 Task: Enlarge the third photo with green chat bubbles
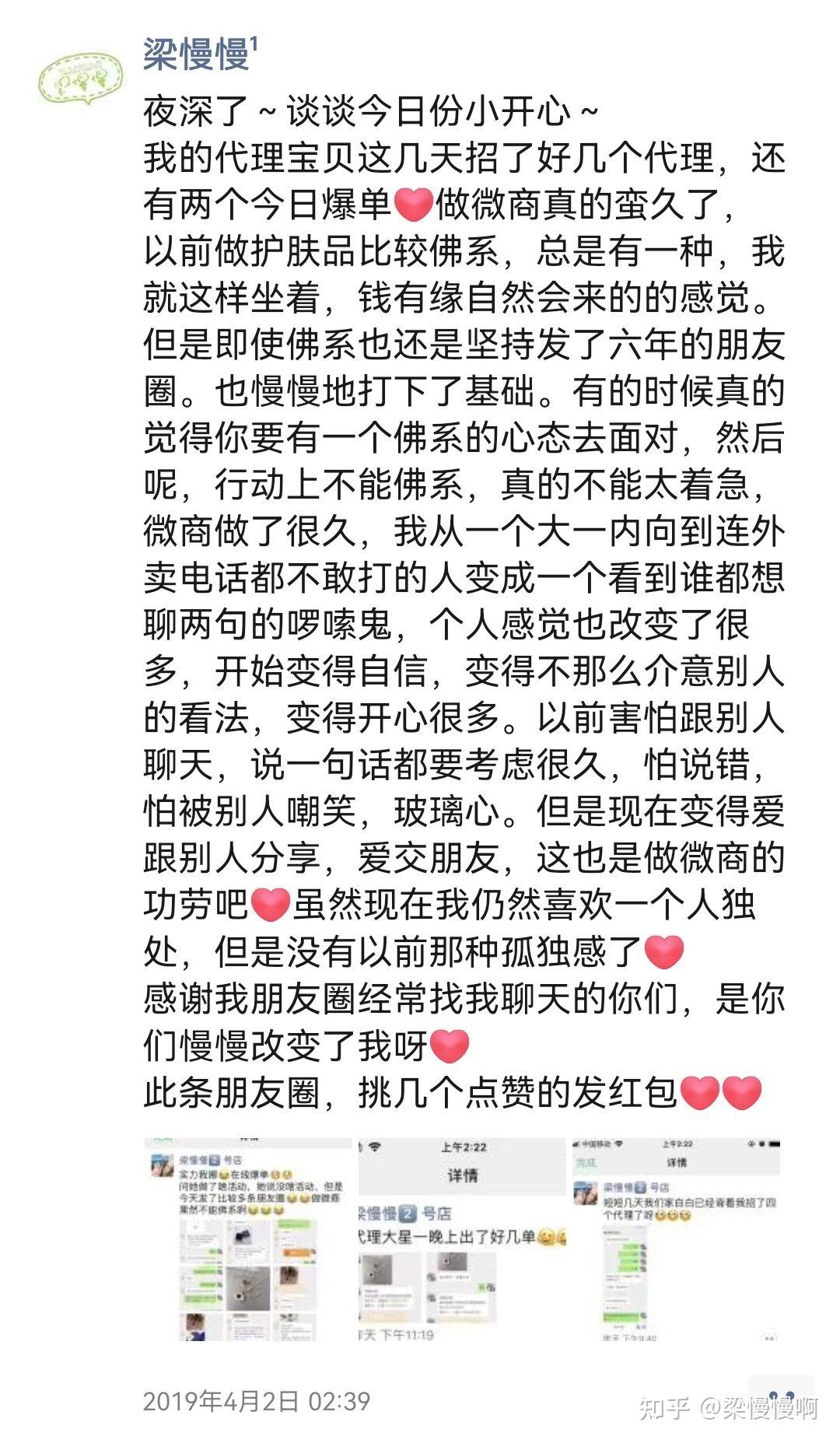[x=675, y=1240]
